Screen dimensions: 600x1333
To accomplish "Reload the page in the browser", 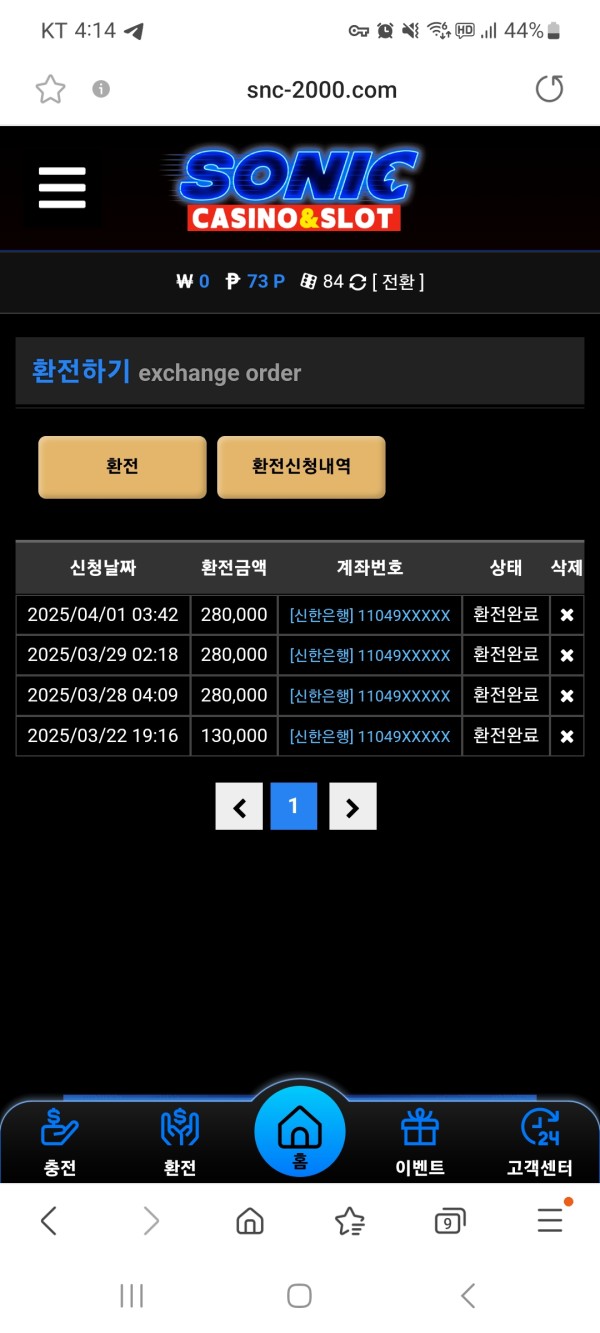I will pos(549,89).
